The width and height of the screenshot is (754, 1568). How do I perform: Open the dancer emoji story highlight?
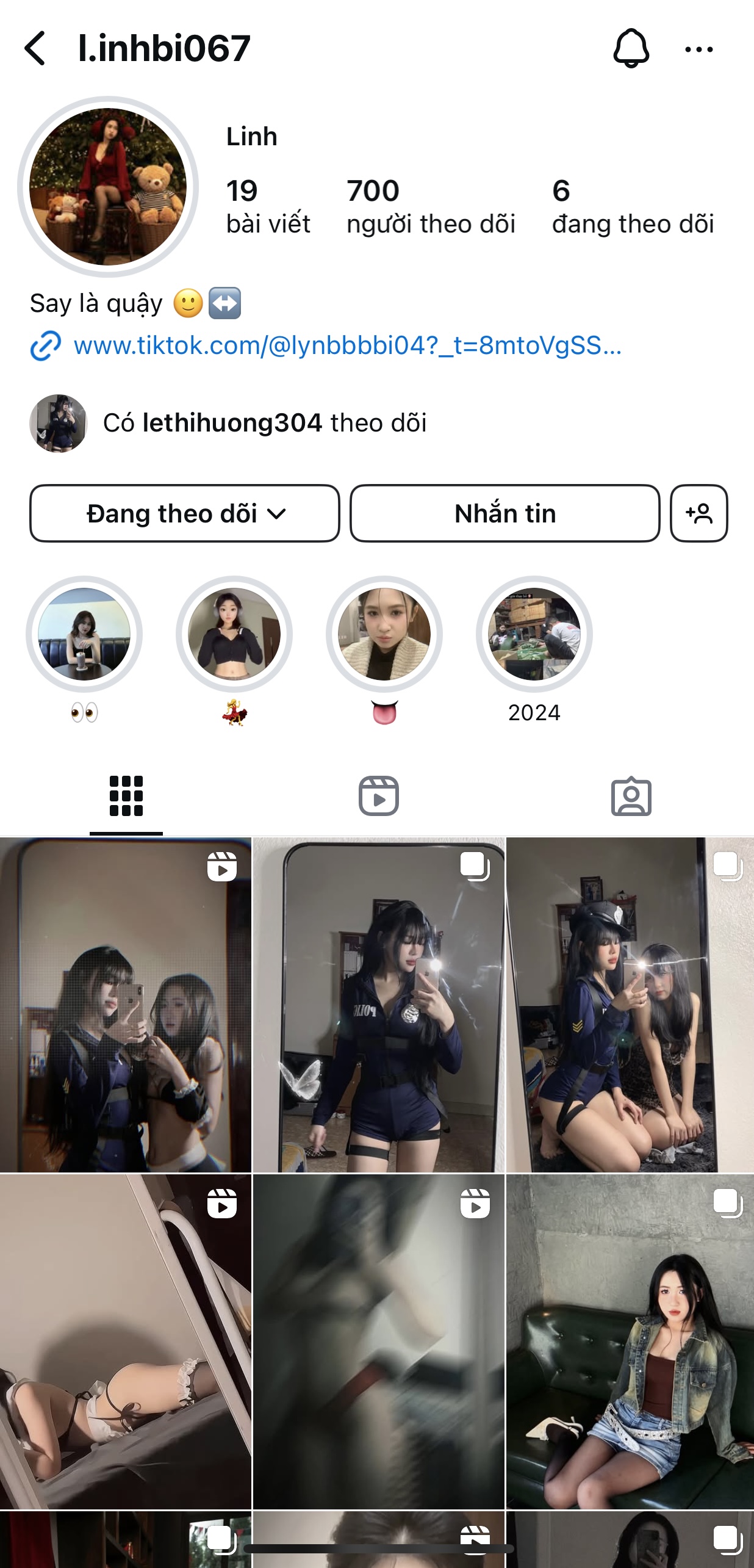click(x=234, y=634)
